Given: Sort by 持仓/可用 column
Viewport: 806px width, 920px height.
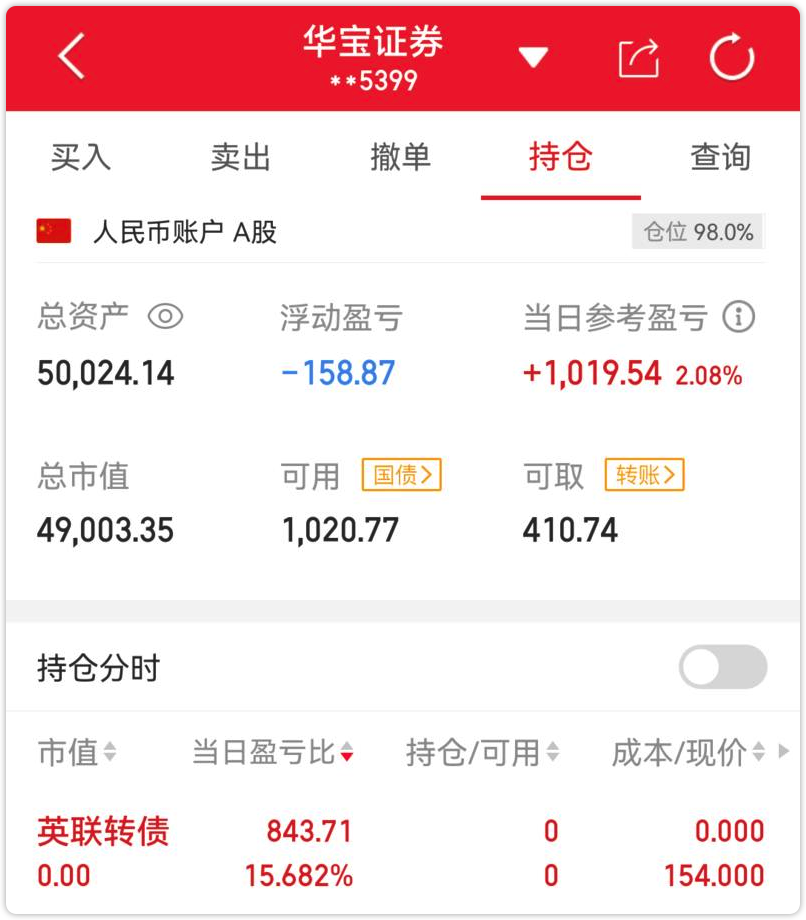Looking at the screenshot, I should 482,752.
